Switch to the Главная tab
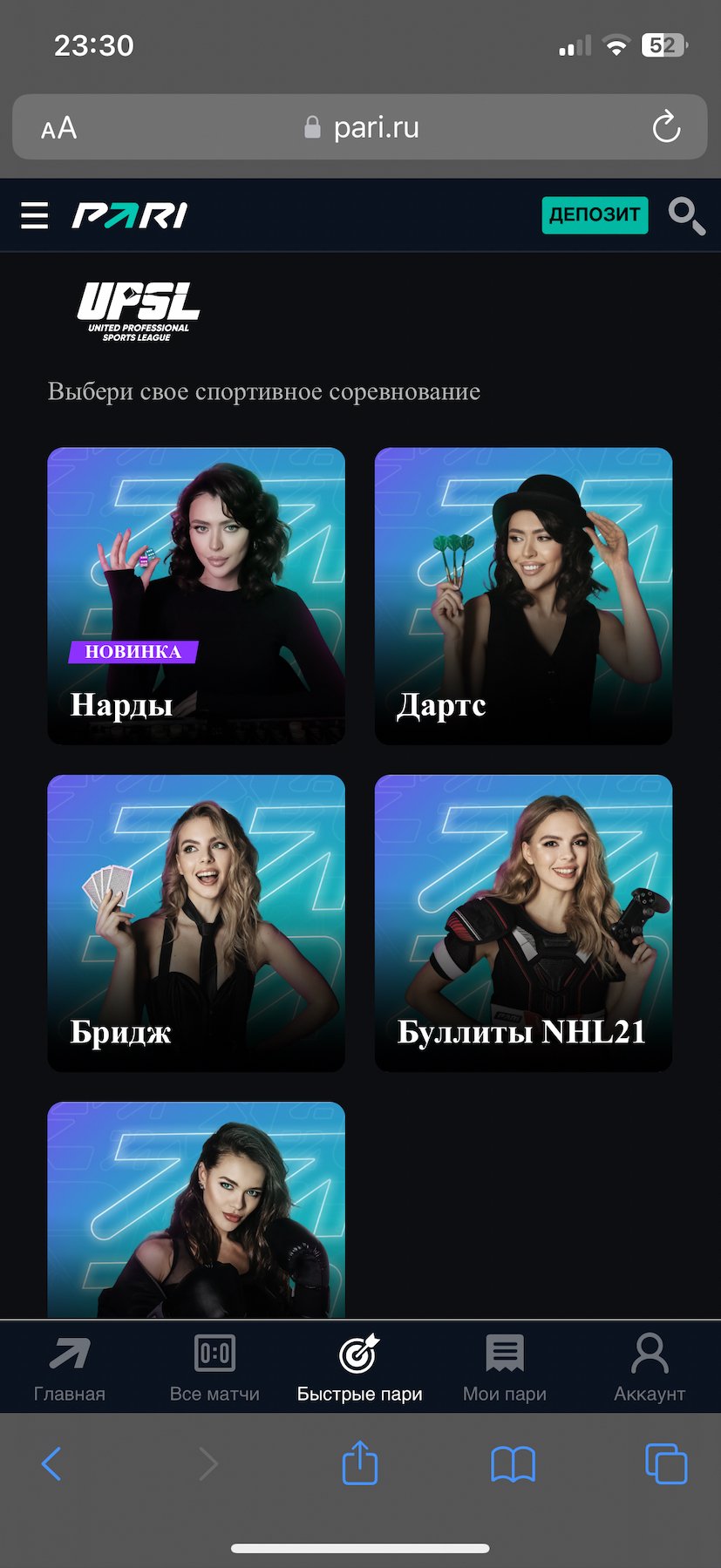 (x=70, y=1367)
